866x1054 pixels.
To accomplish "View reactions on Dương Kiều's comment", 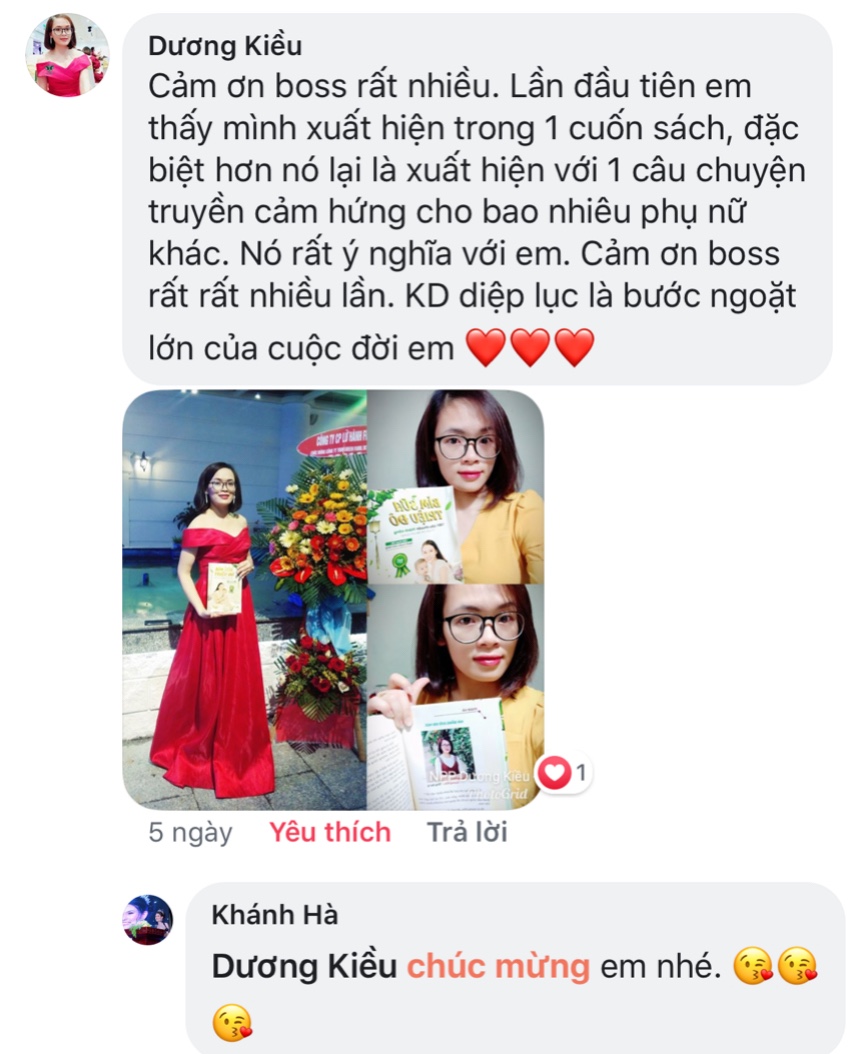I will pyautogui.click(x=564, y=772).
